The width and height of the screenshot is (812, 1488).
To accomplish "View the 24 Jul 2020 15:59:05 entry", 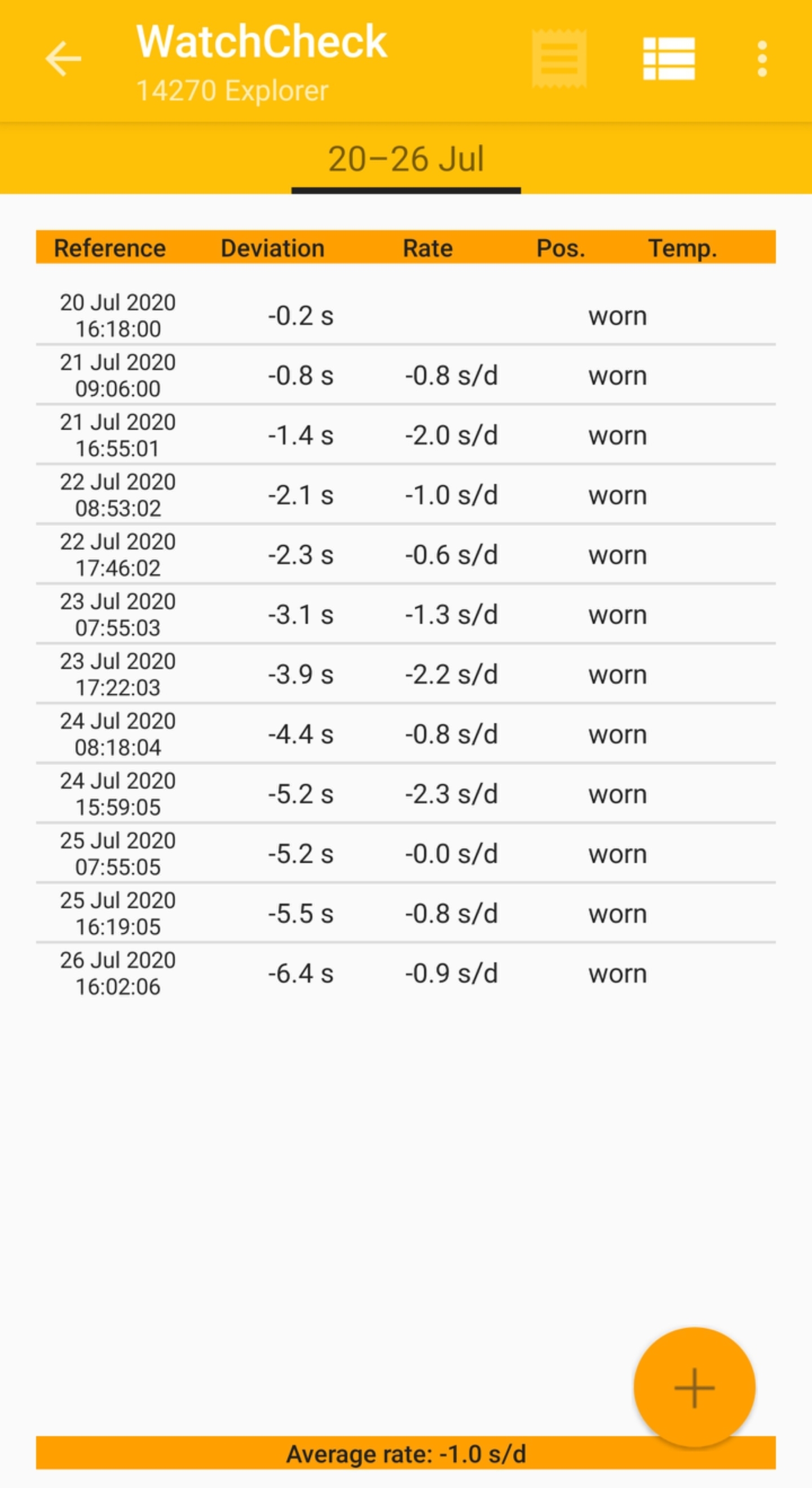I will (405, 794).
